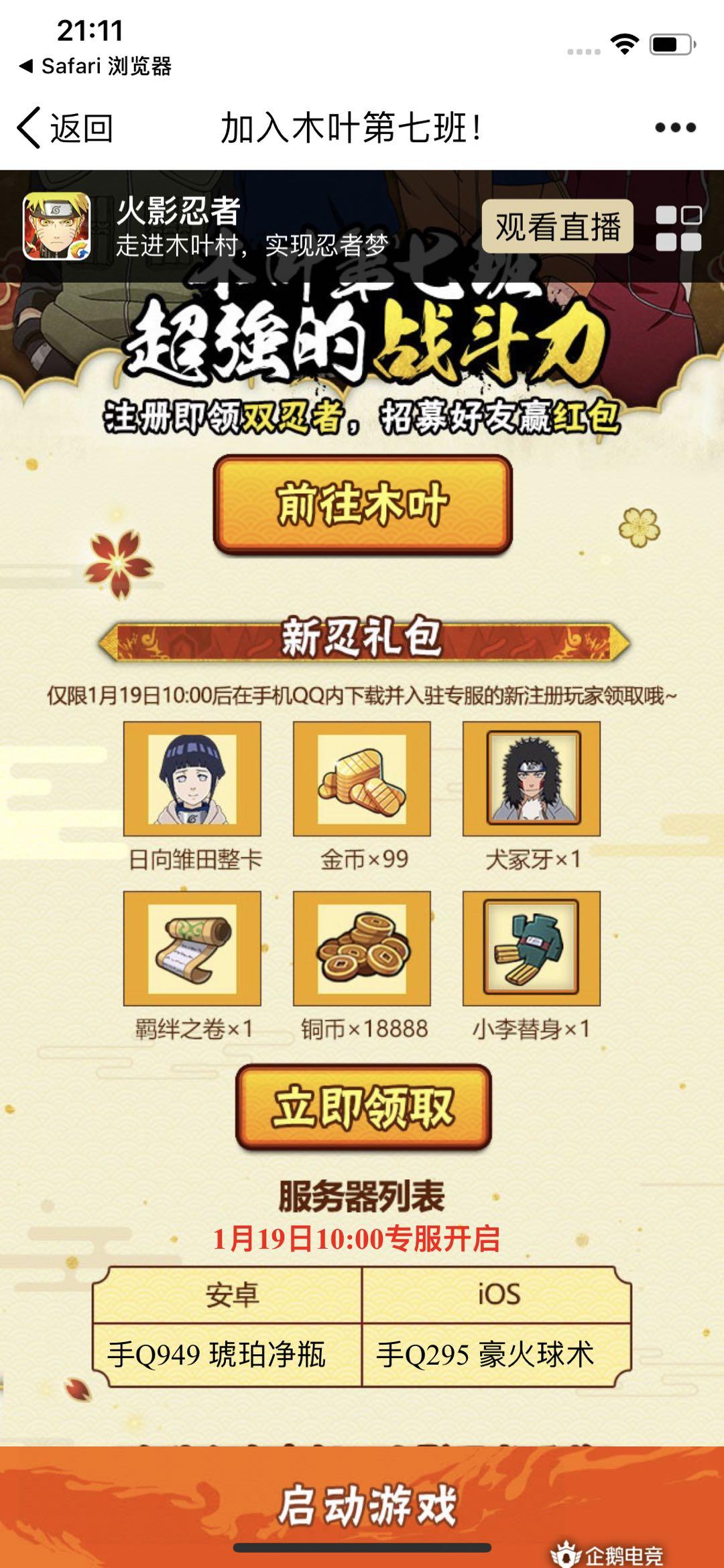Tap the 前往木叶 button
The width and height of the screenshot is (724, 1568).
pyautogui.click(x=363, y=505)
